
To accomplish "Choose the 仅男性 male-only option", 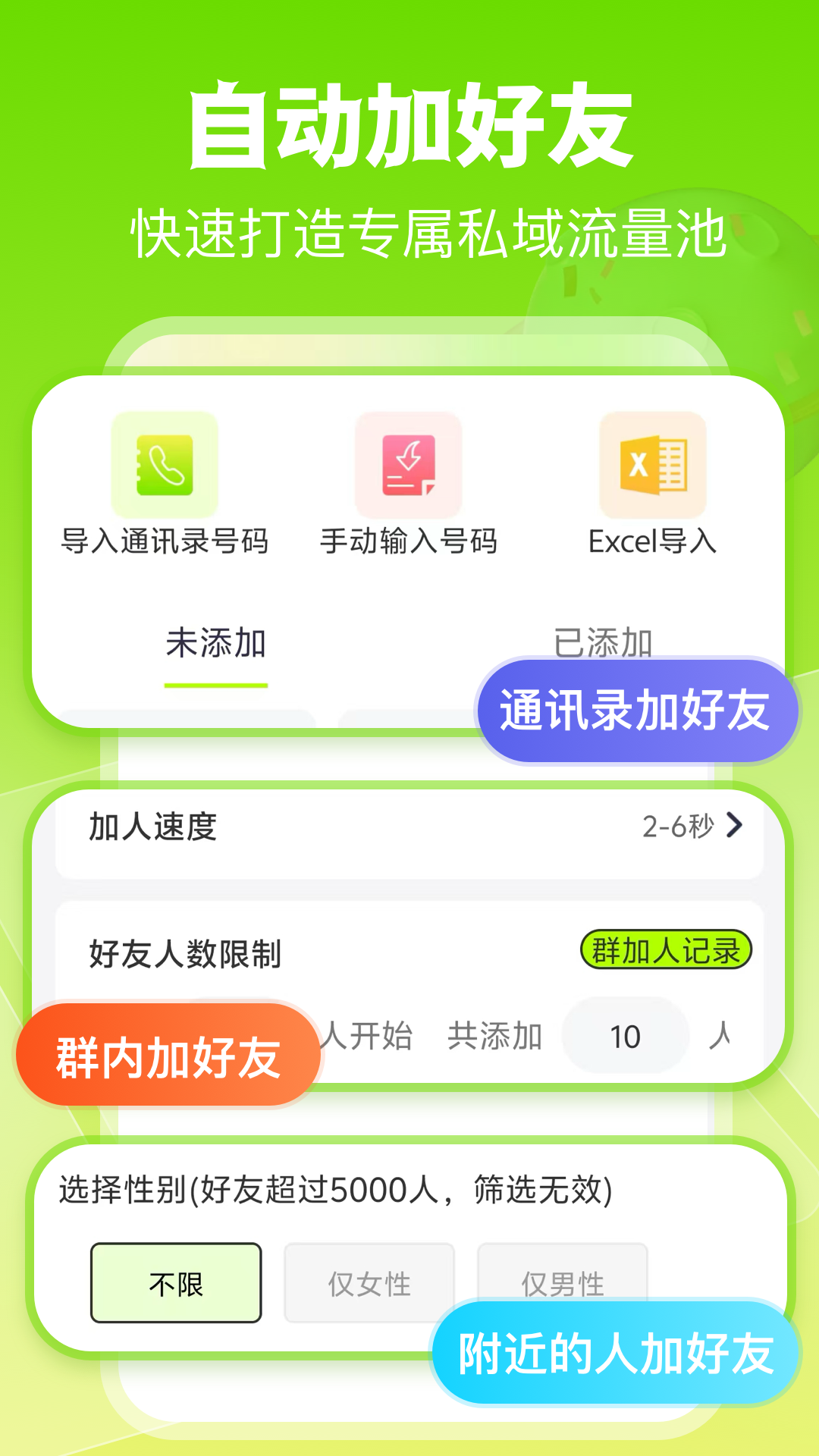I will [563, 1282].
